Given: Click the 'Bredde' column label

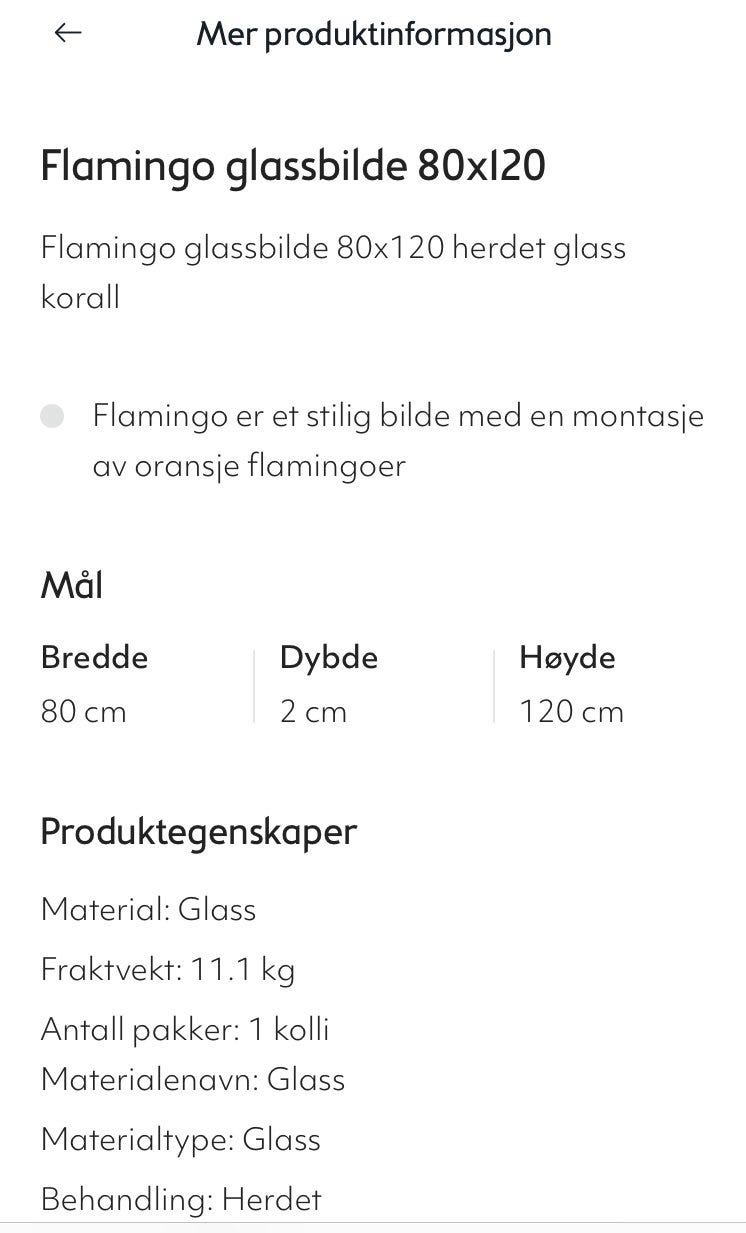Looking at the screenshot, I should [x=94, y=657].
